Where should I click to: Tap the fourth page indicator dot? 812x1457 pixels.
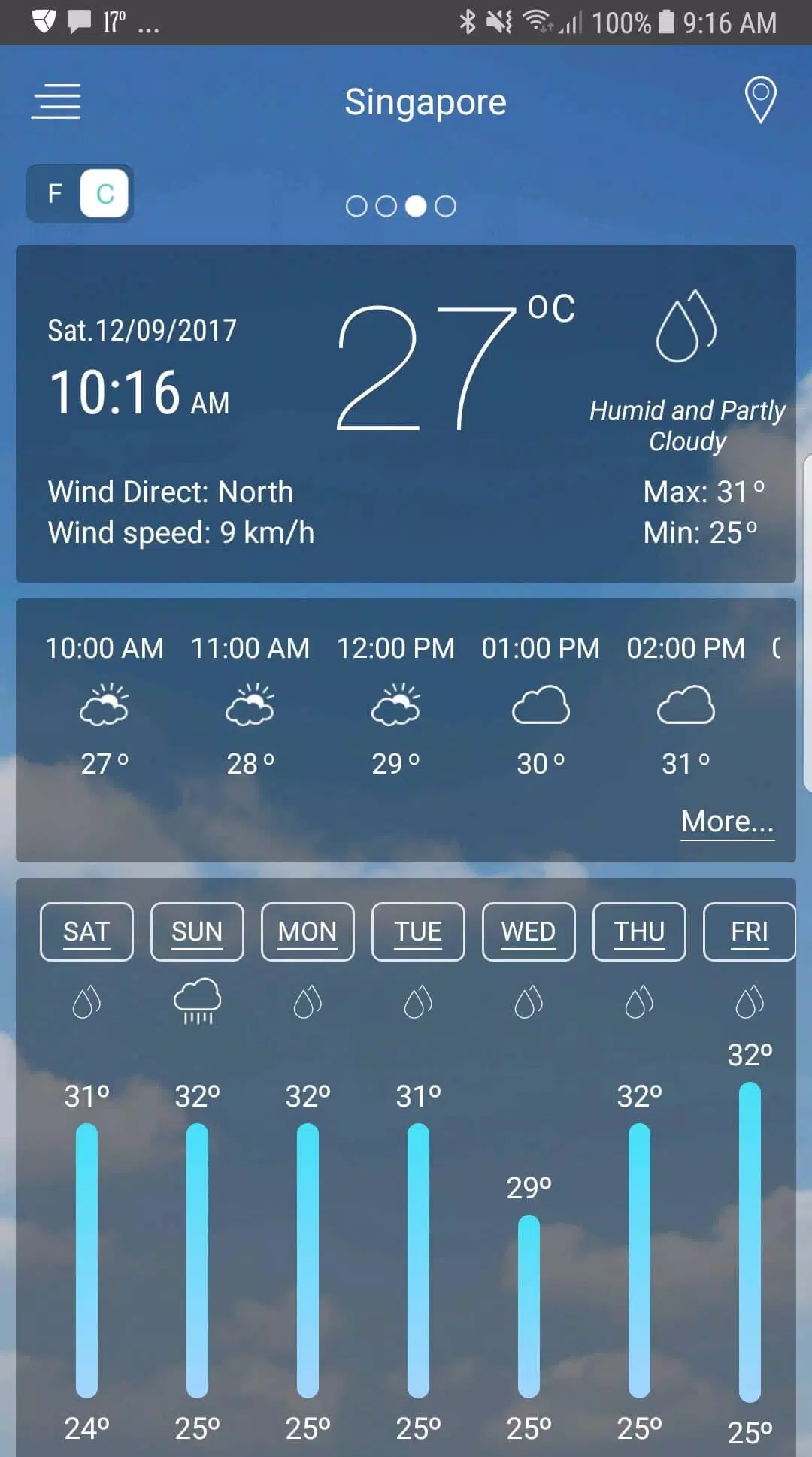point(447,204)
